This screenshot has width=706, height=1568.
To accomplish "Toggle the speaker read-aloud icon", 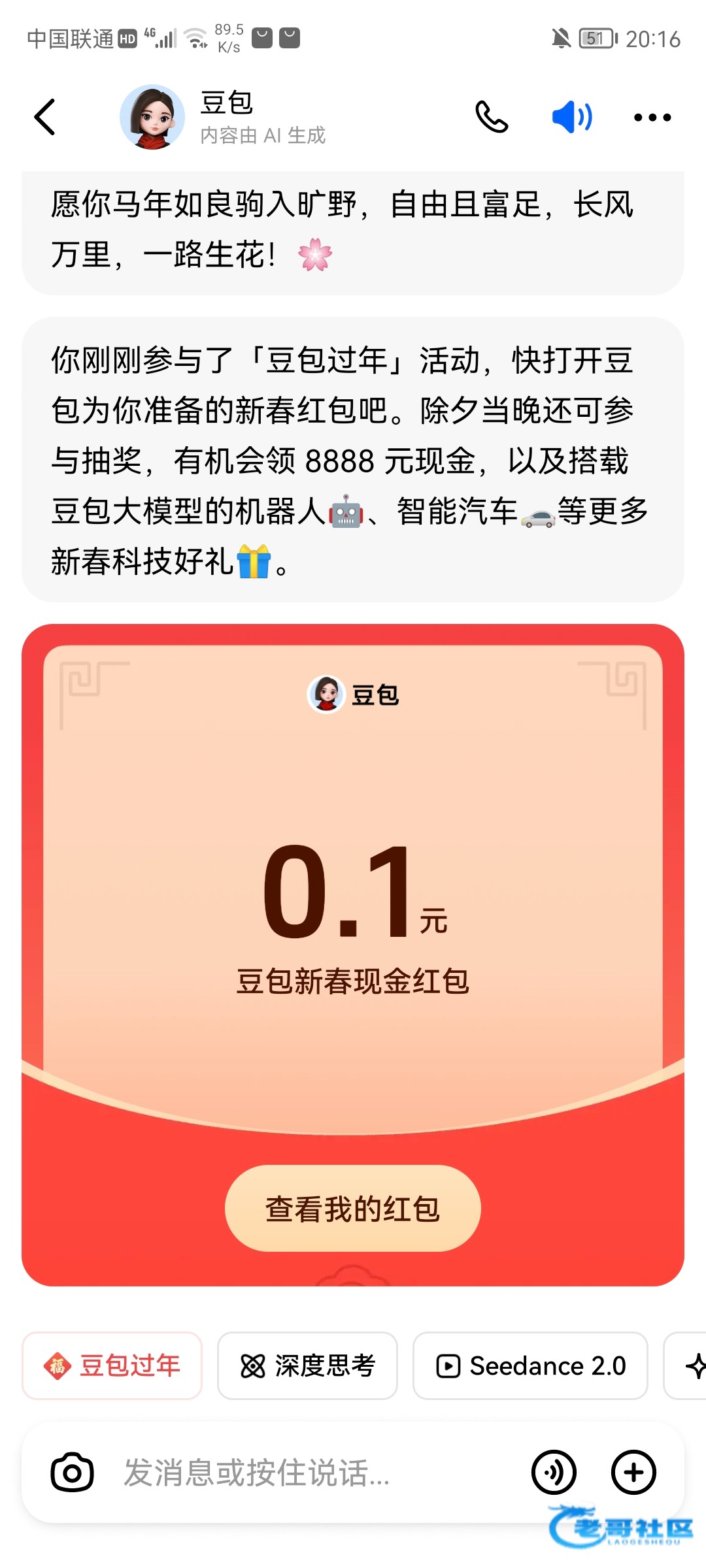I will [x=572, y=118].
